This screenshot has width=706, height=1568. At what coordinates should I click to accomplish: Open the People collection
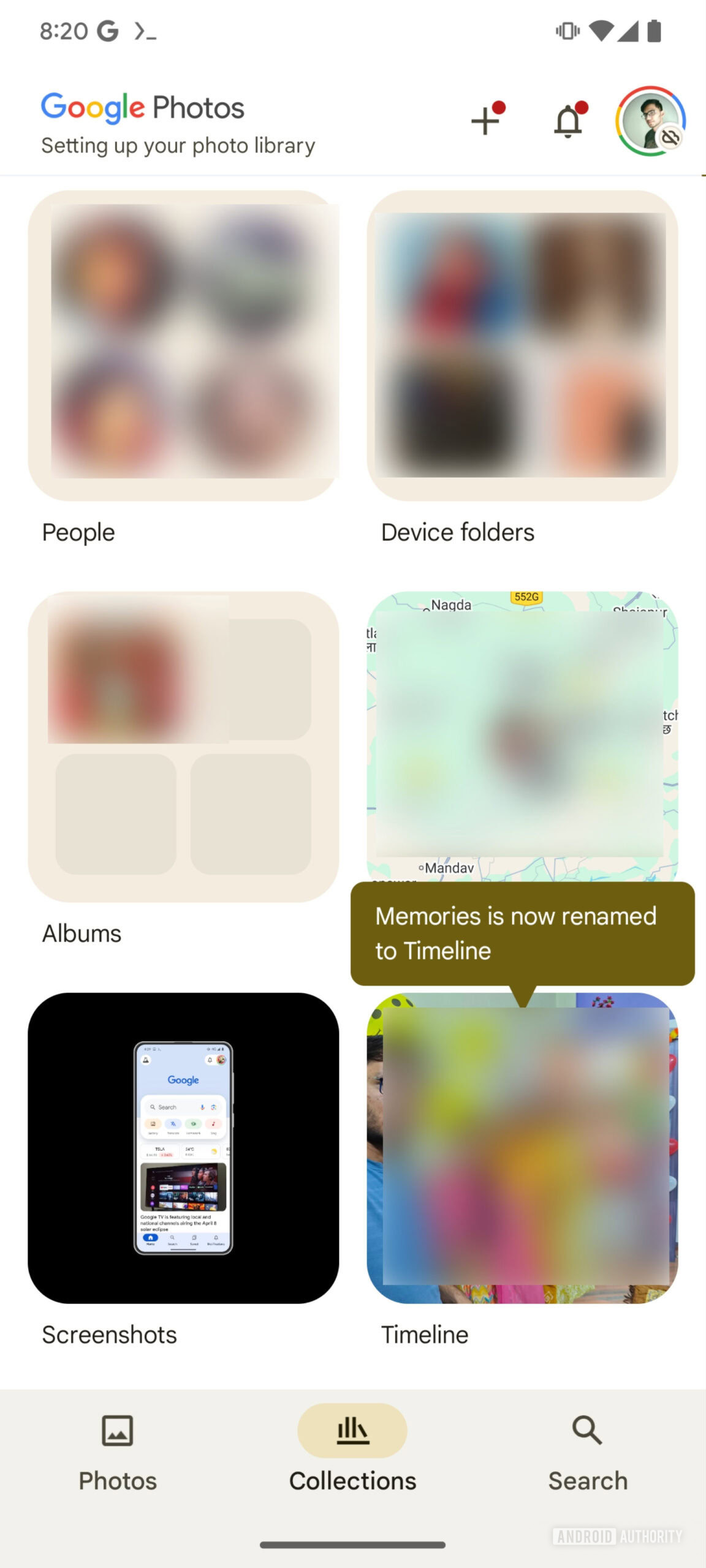pos(183,345)
